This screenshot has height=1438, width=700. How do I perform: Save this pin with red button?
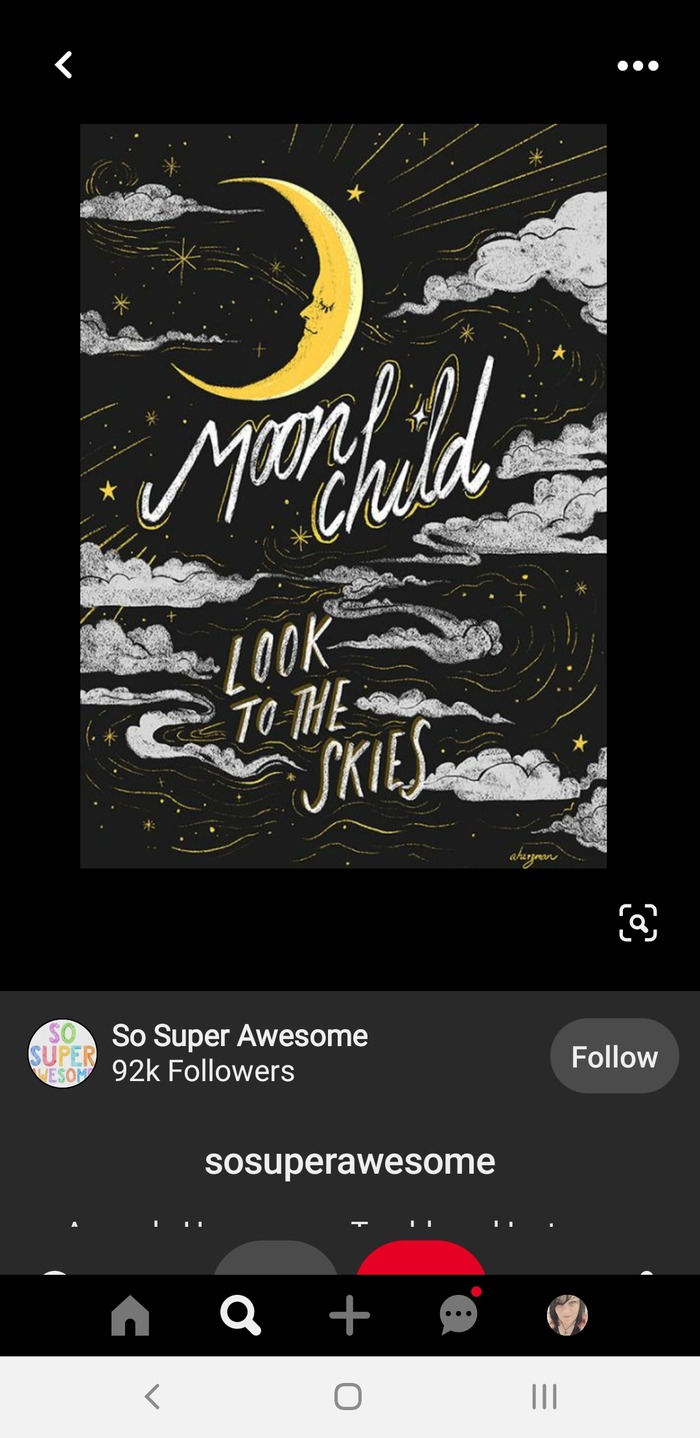pyautogui.click(x=420, y=1259)
